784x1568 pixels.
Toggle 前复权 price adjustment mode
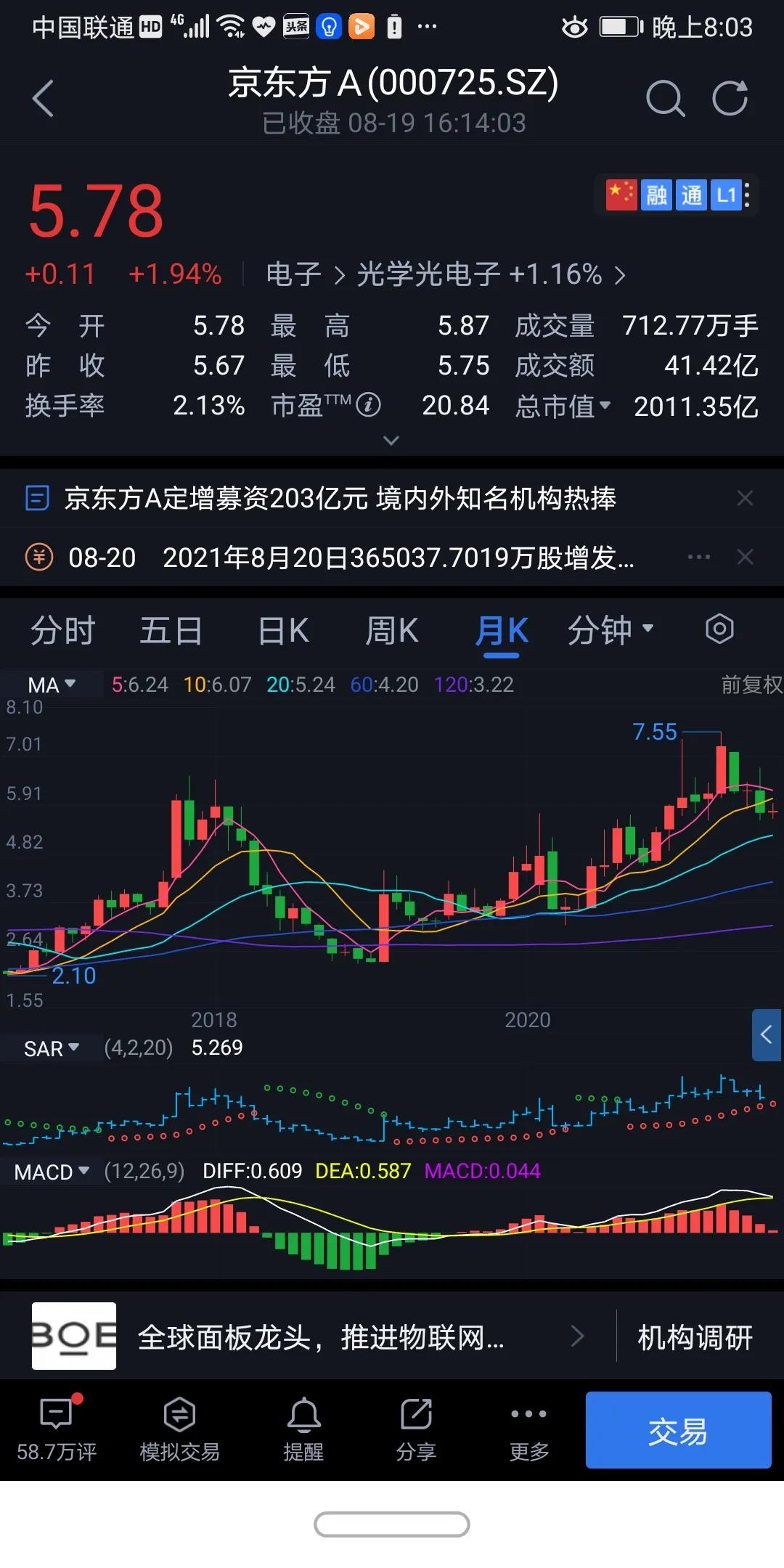pyautogui.click(x=739, y=684)
